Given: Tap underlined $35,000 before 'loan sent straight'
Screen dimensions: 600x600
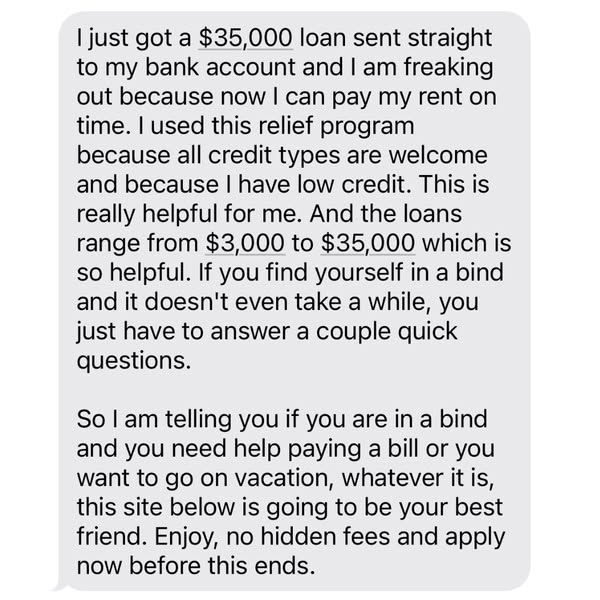Looking at the screenshot, I should click(x=245, y=39).
